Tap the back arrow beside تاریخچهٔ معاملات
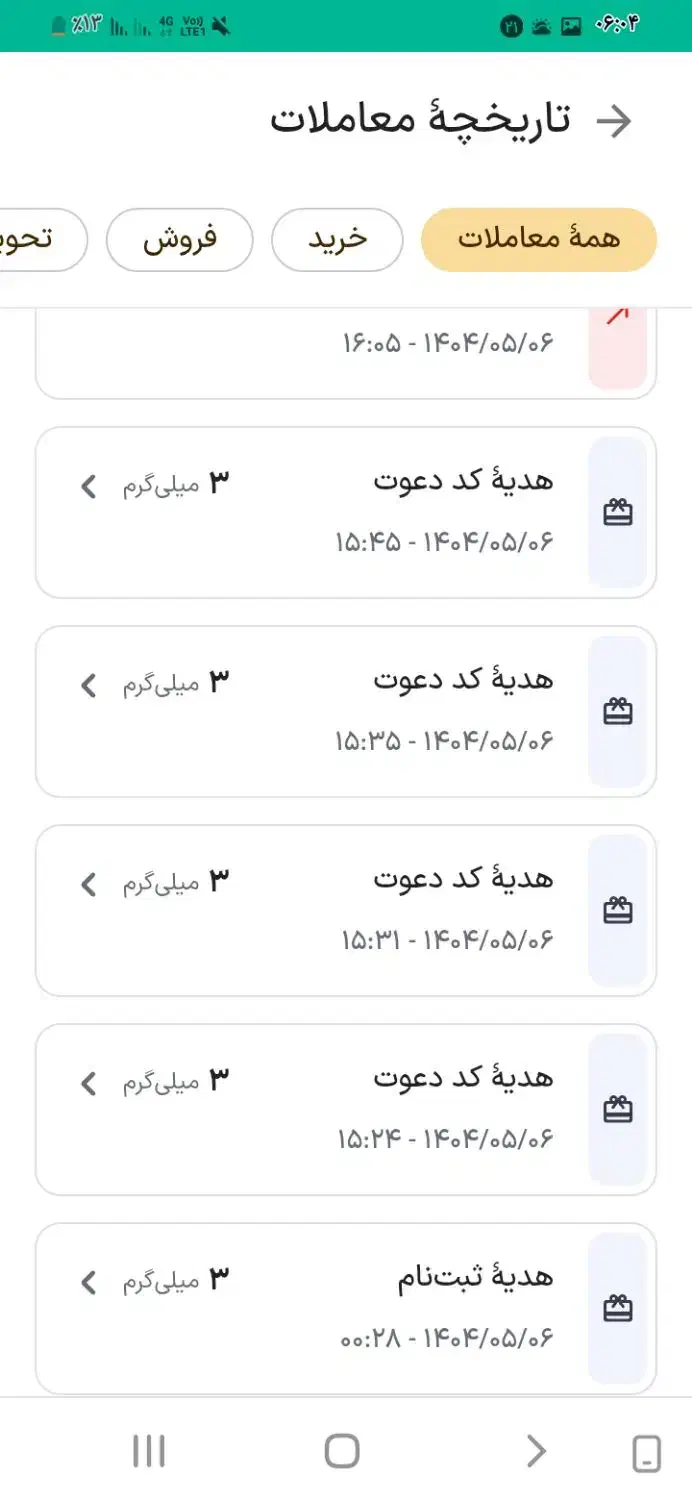Image resolution: width=692 pixels, height=1500 pixels. tap(614, 121)
